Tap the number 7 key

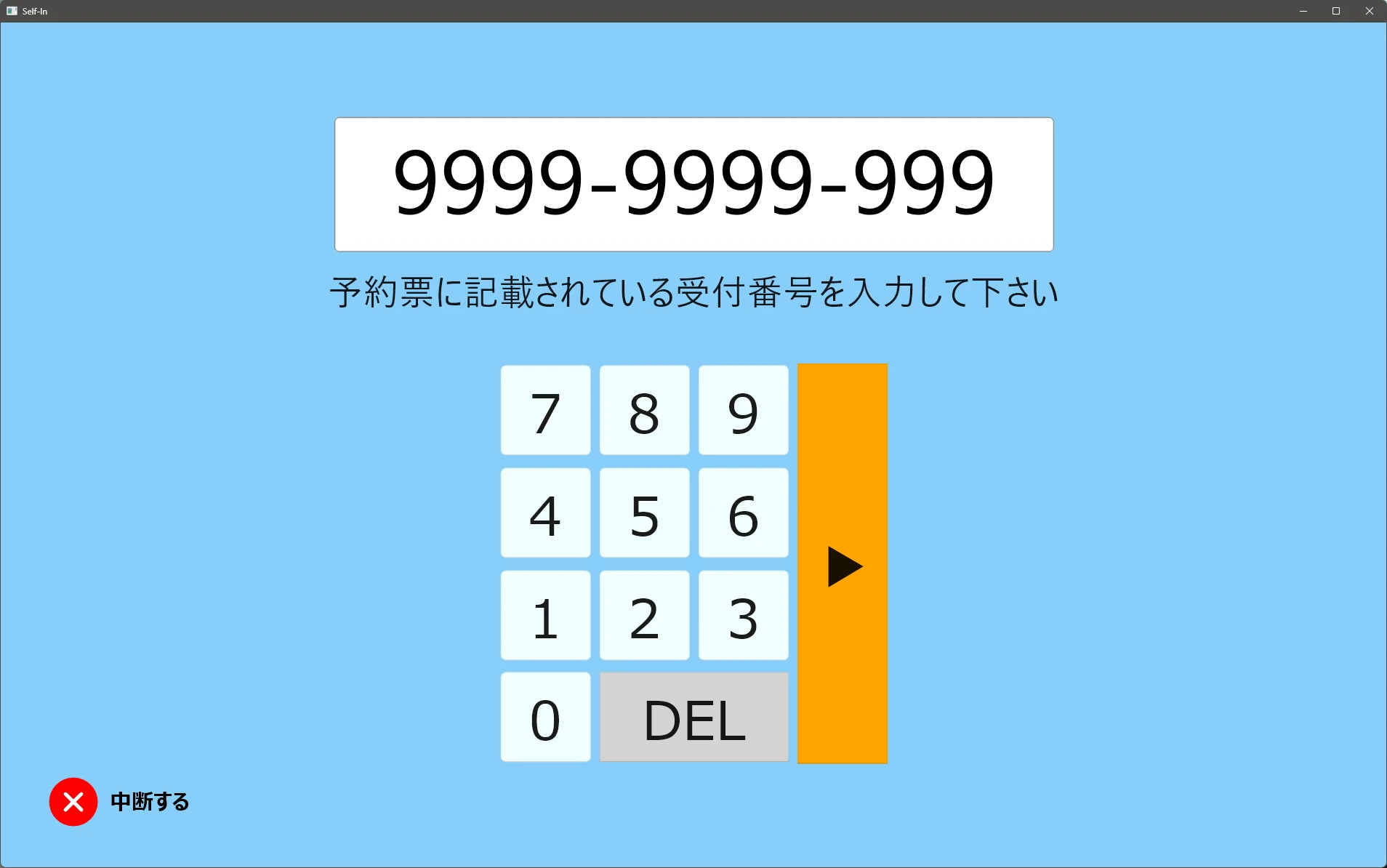545,411
